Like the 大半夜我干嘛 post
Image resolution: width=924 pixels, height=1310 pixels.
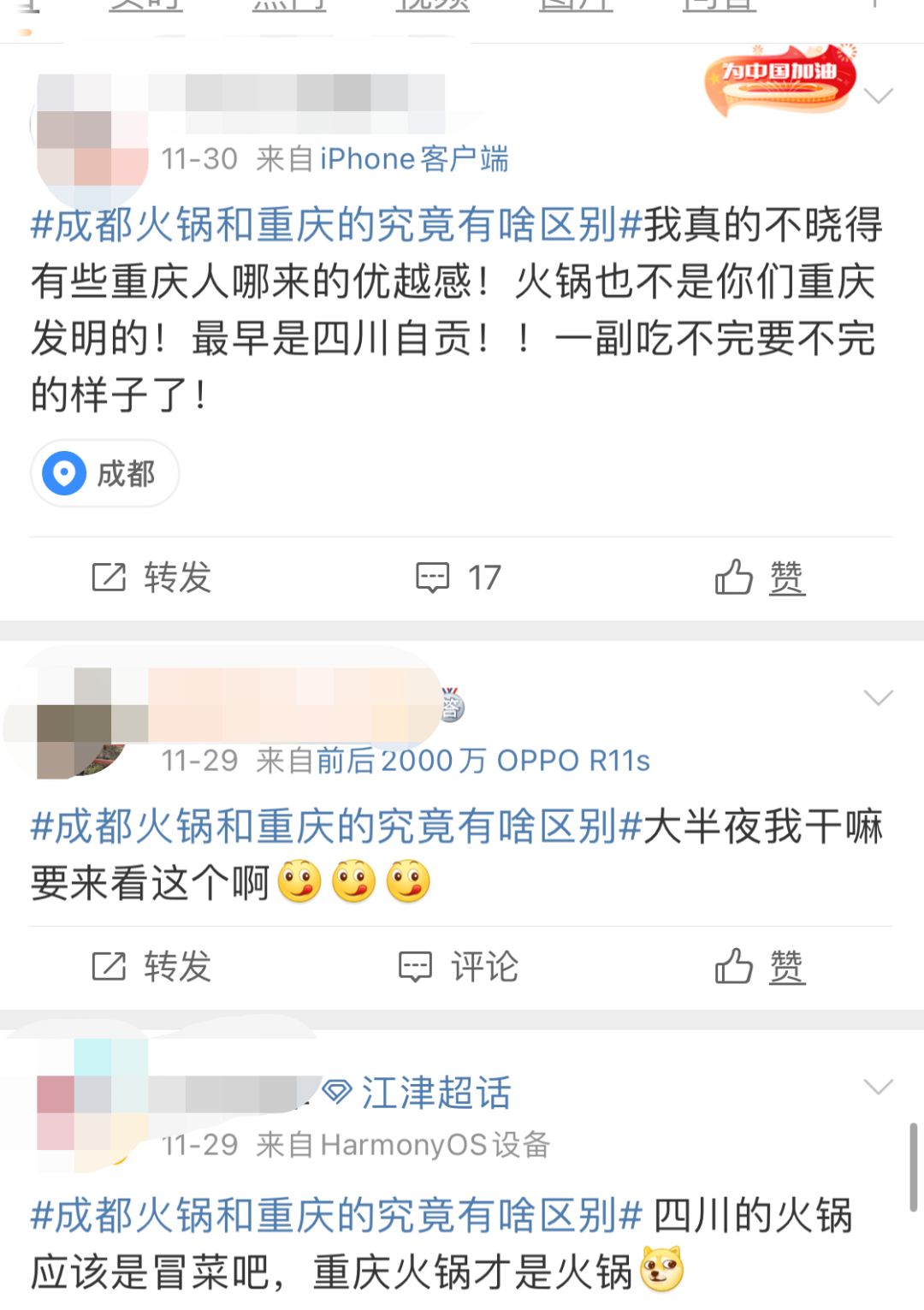coord(760,967)
